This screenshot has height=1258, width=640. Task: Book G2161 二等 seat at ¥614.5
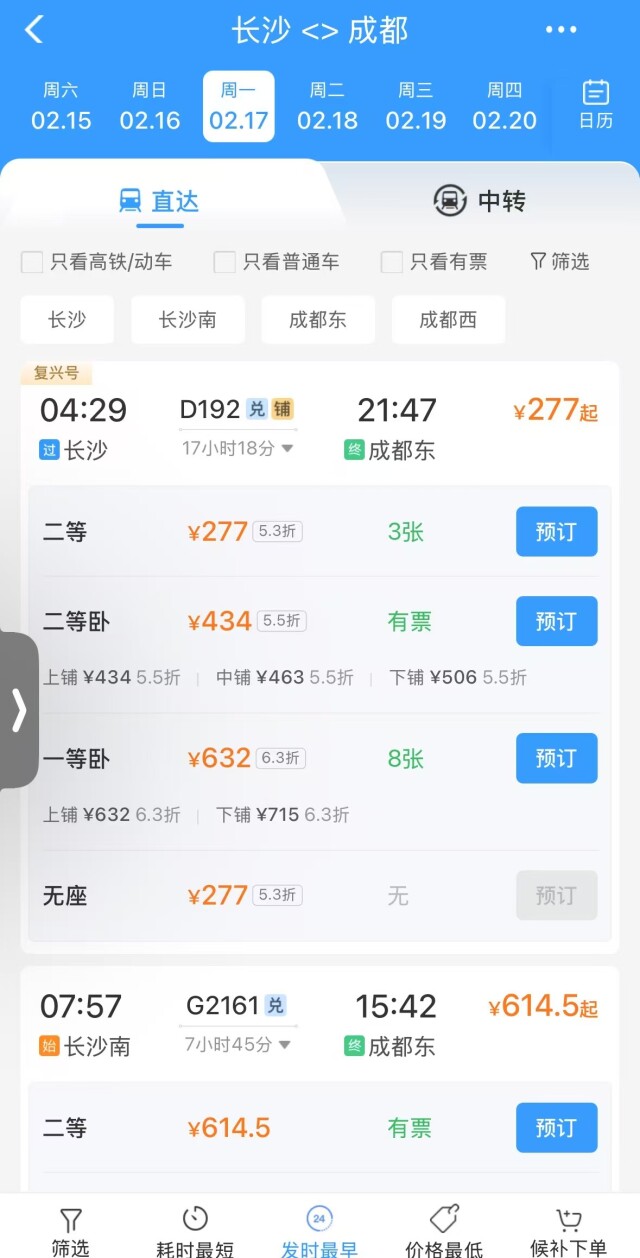557,1128
